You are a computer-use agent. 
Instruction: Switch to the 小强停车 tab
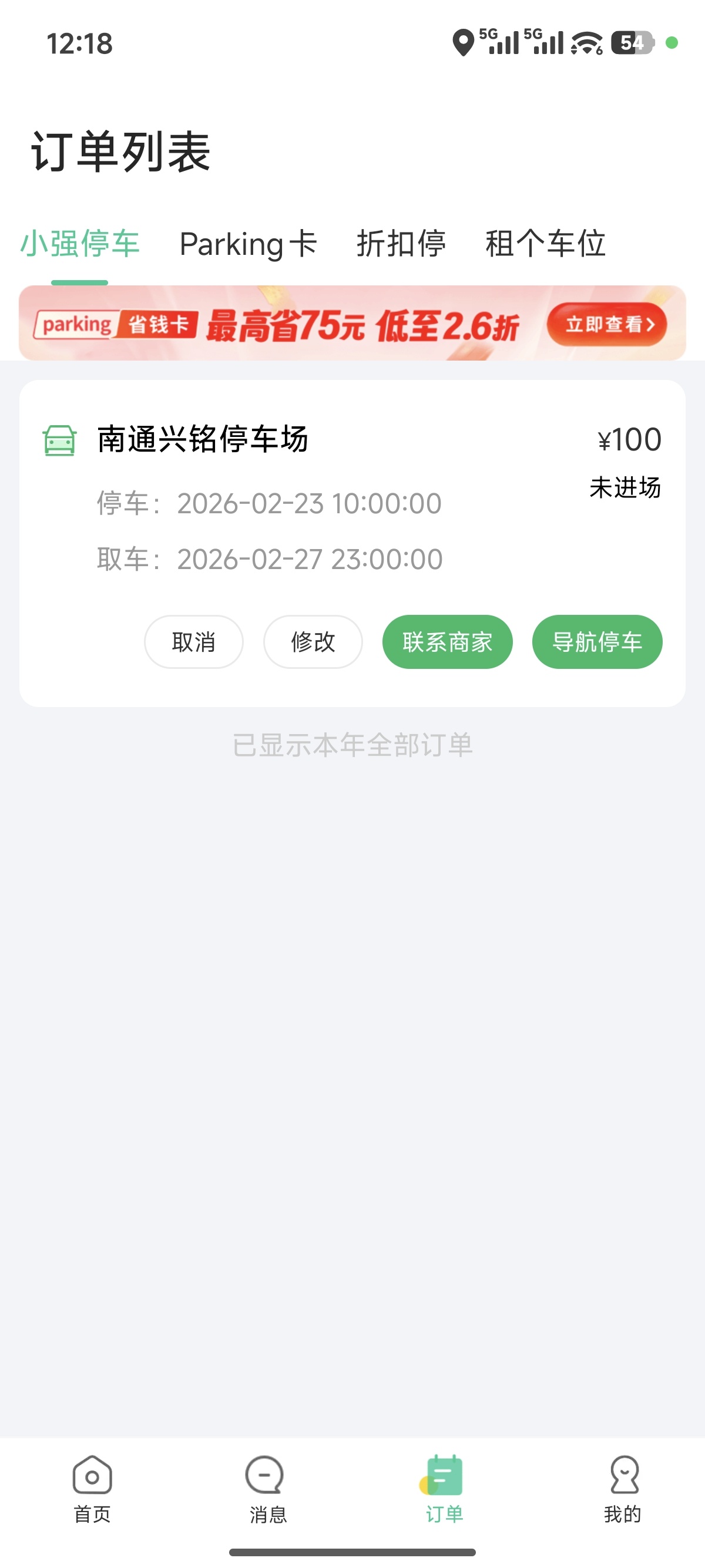coord(80,244)
